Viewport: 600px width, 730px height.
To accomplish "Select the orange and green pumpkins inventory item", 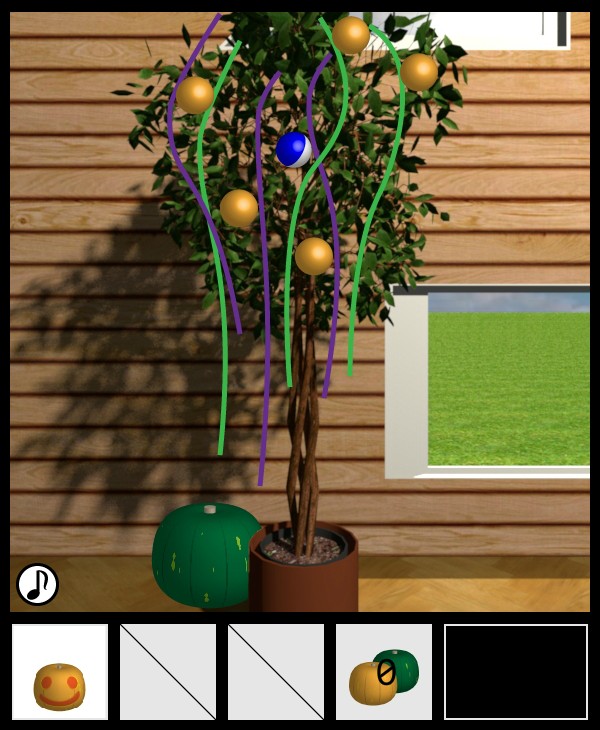I will (x=384, y=672).
